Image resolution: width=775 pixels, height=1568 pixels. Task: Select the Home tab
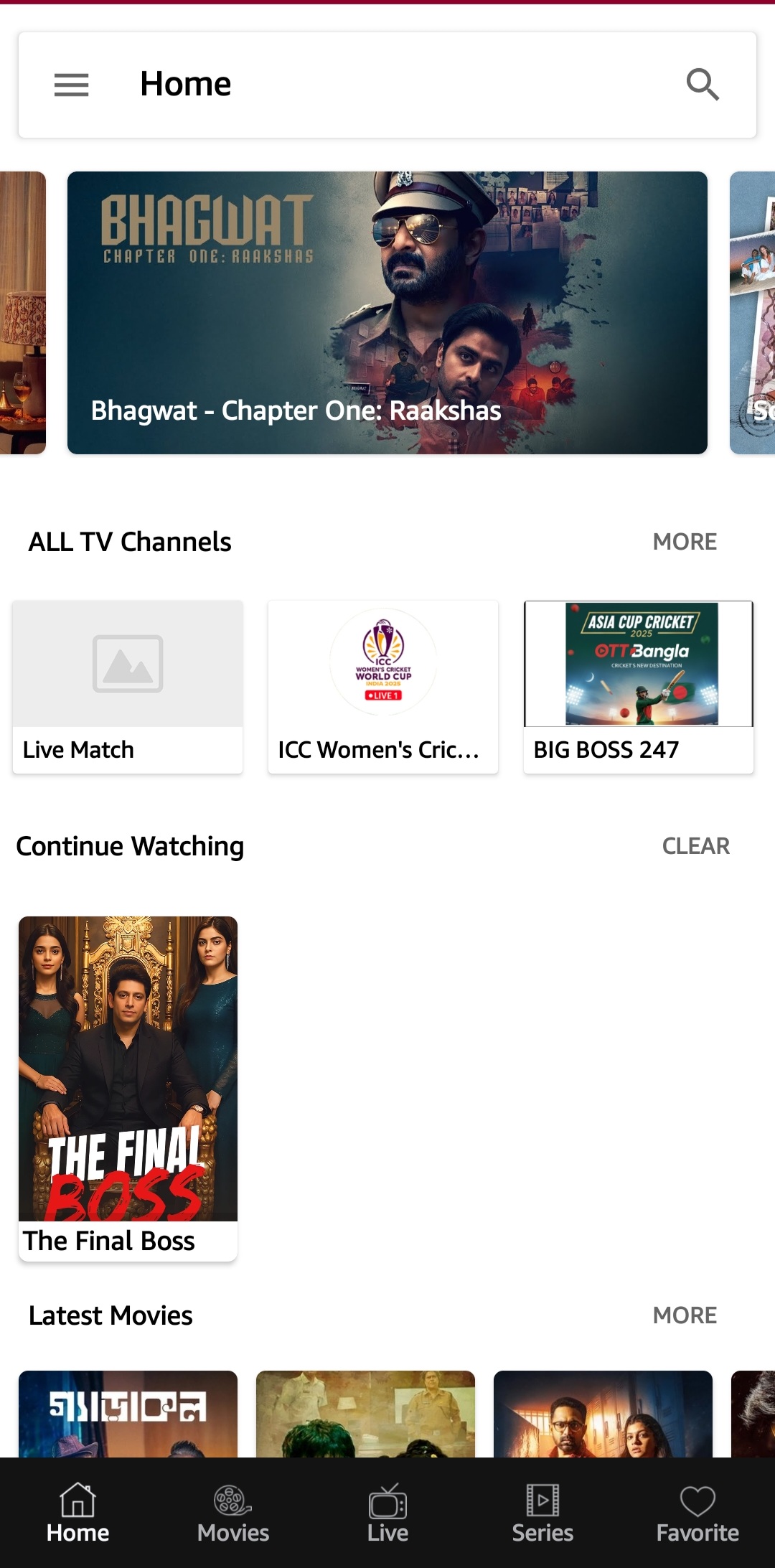coord(77,1513)
